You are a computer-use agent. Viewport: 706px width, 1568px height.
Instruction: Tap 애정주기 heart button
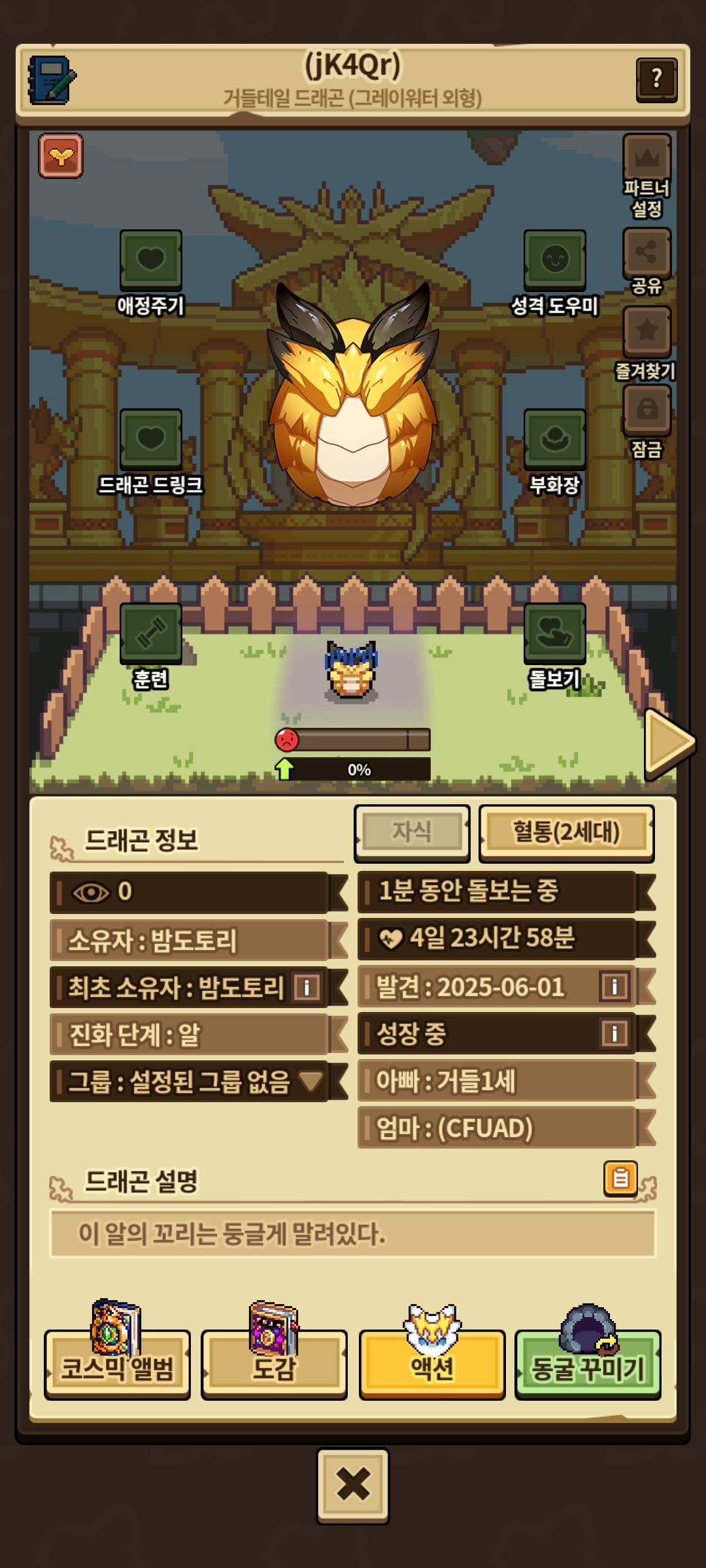point(151,260)
